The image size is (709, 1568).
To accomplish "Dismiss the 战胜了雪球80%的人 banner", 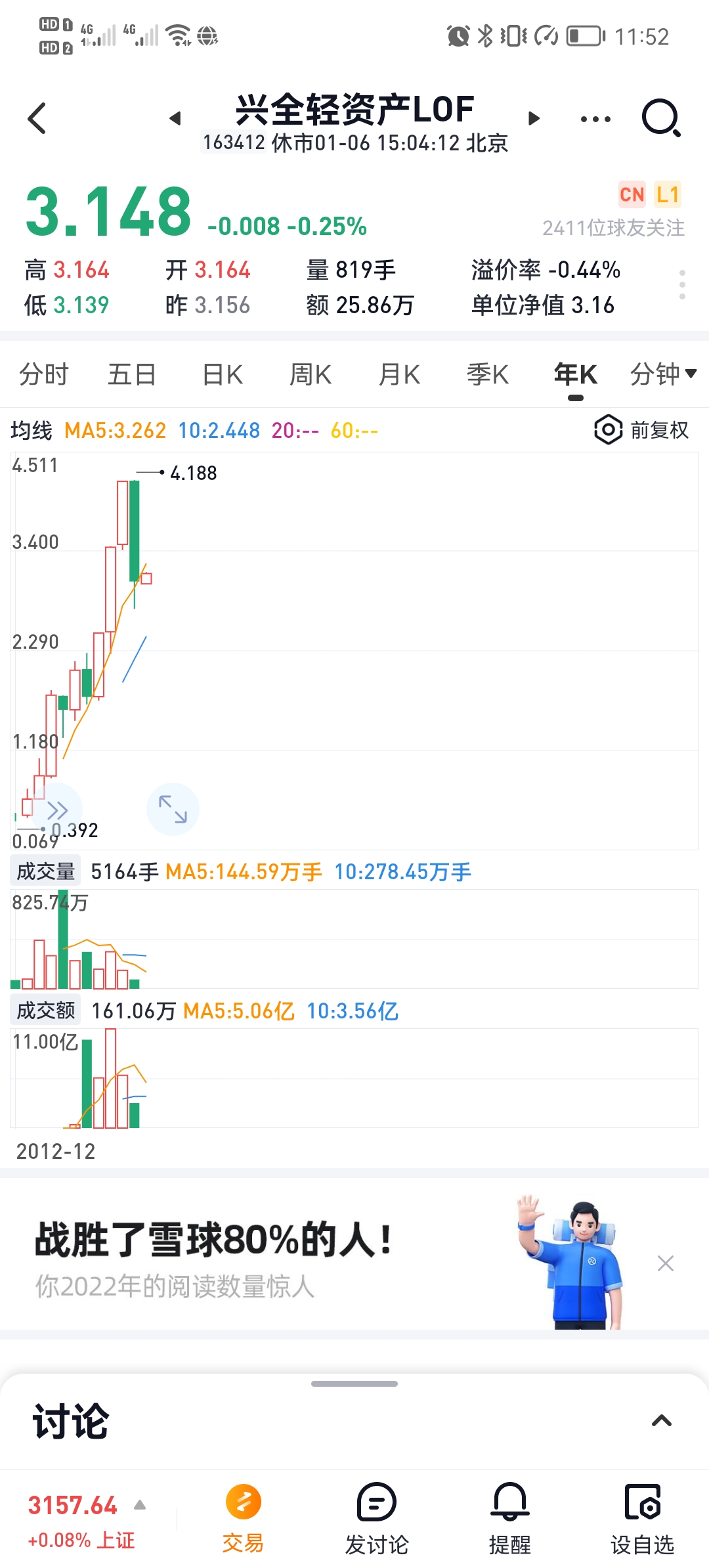I will pyautogui.click(x=666, y=1263).
